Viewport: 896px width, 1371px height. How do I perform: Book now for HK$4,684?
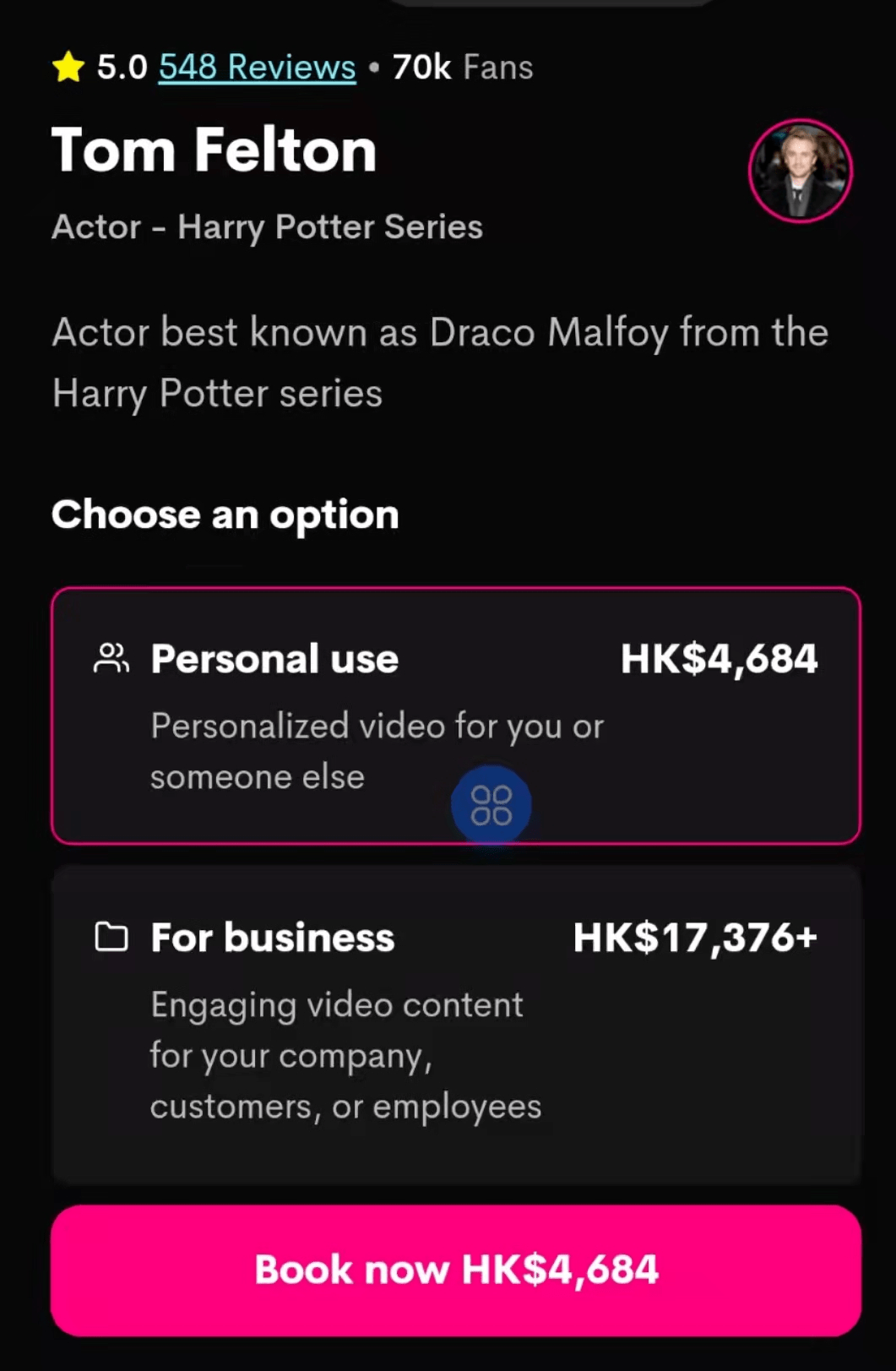click(x=456, y=1270)
